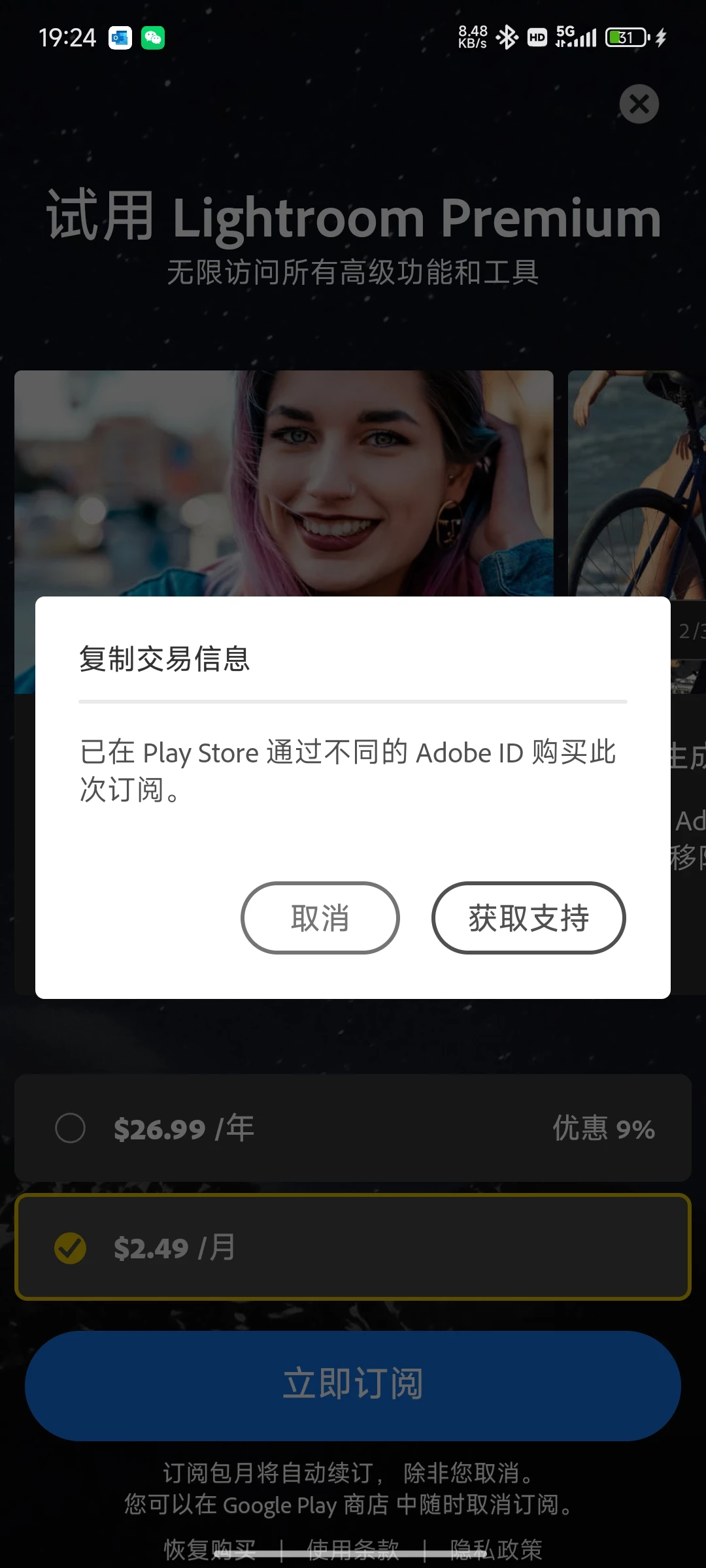Image resolution: width=706 pixels, height=1568 pixels.
Task: Close the Lightroom Premium trial screen
Action: pyautogui.click(x=639, y=104)
